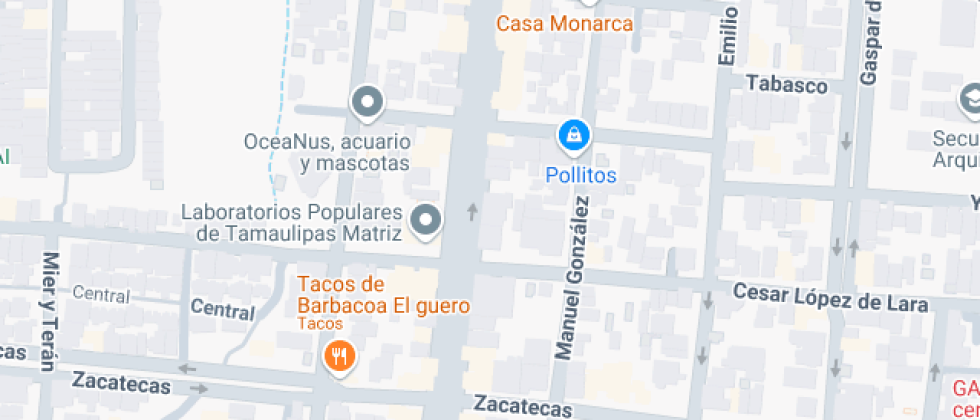
Task: Select the school marker near Tabasco street
Action: 971,102
